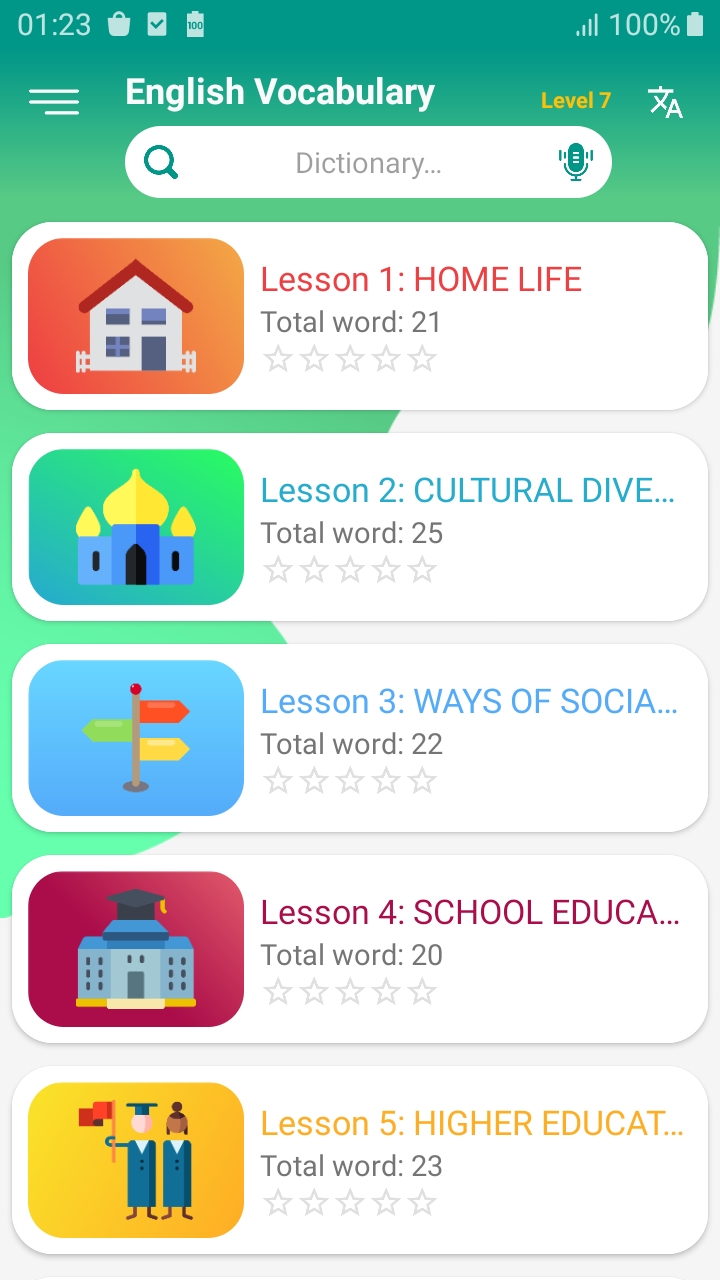The width and height of the screenshot is (720, 1280).
Task: Go to Lesson 5: HIGHER EDUCAT… card
Action: click(360, 1160)
